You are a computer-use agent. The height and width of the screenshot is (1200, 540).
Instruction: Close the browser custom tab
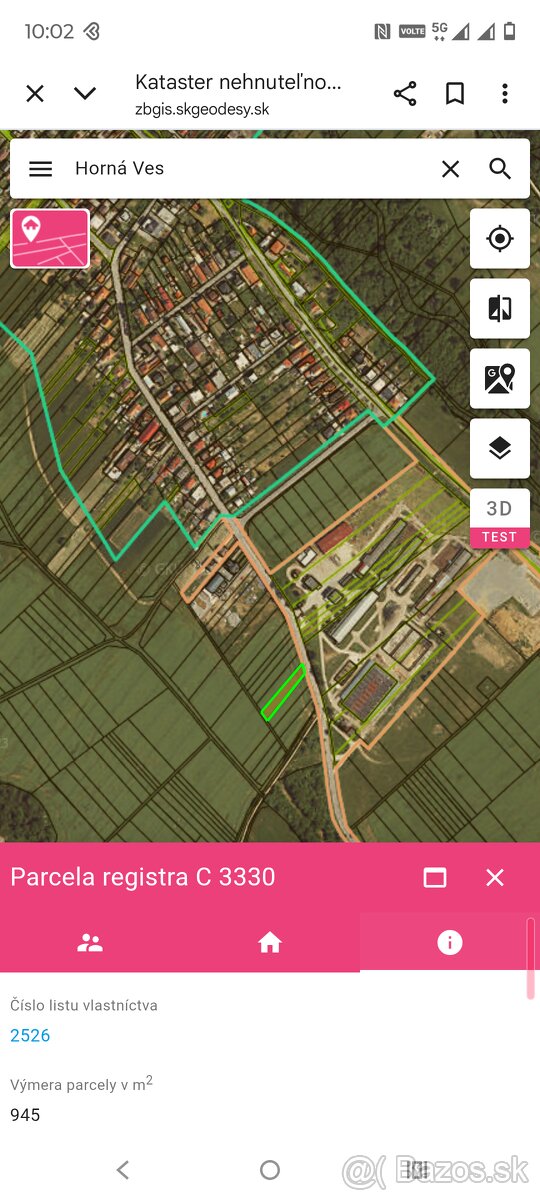pos(35,94)
